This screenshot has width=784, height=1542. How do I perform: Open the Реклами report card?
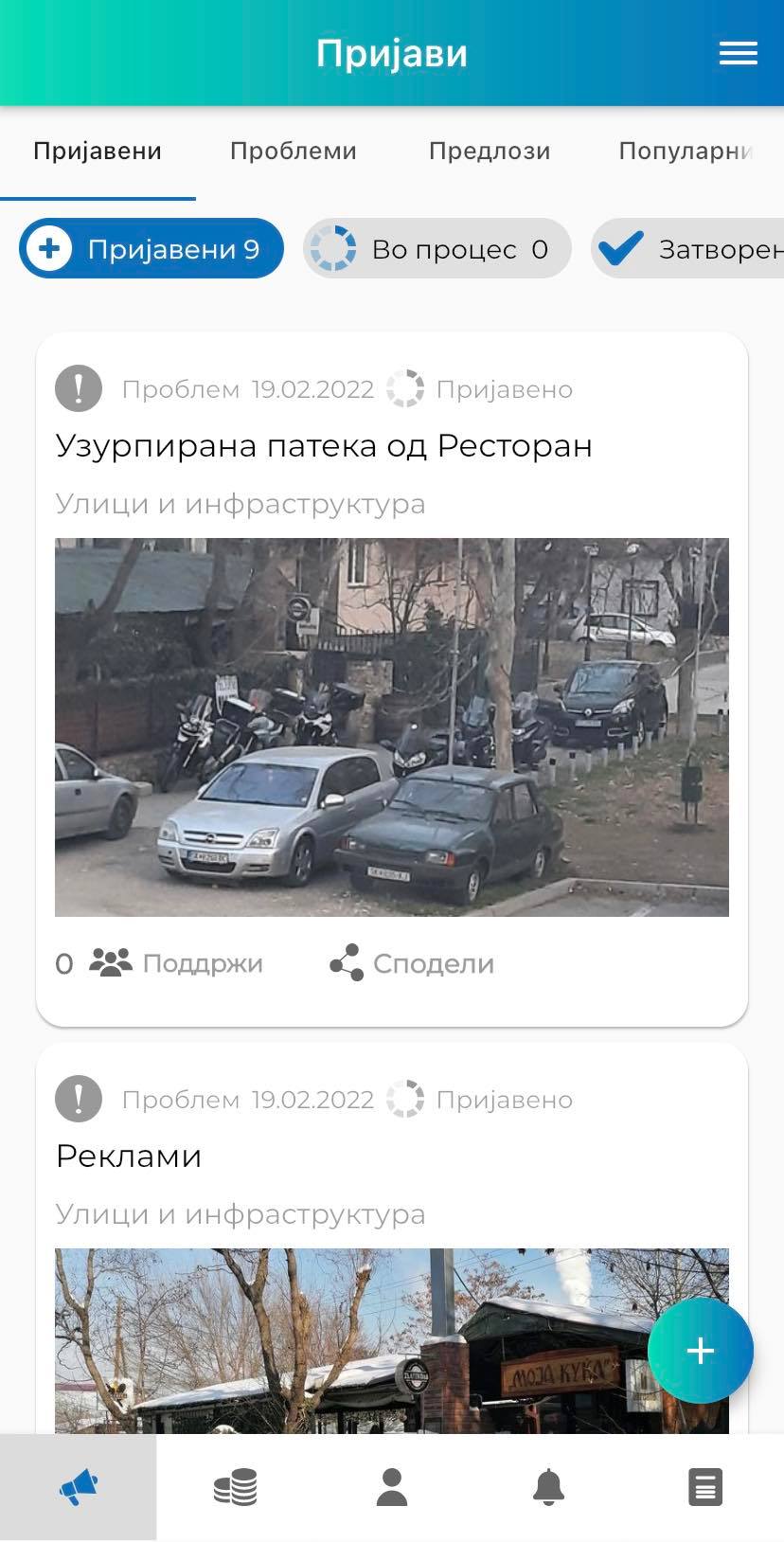[129, 1156]
